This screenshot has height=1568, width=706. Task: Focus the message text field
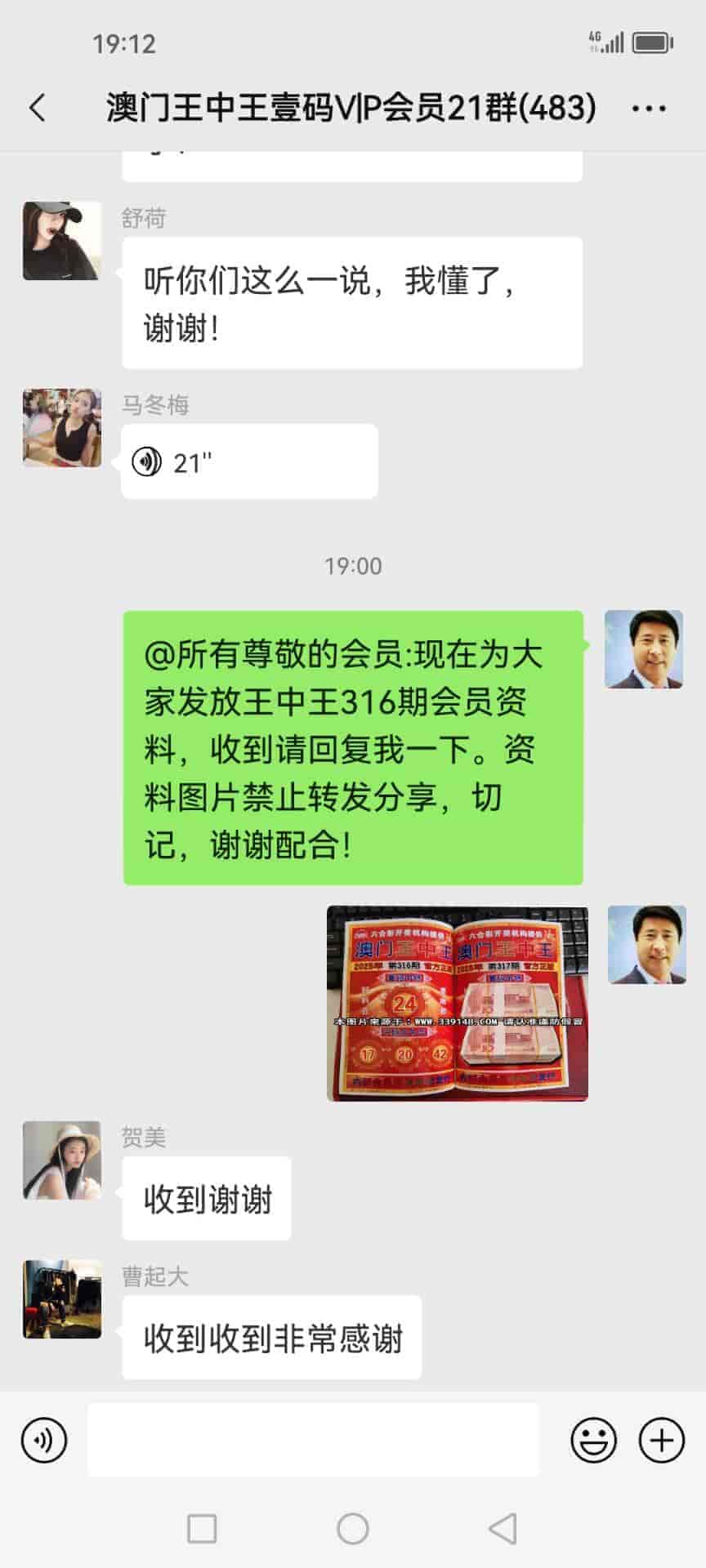click(313, 1441)
